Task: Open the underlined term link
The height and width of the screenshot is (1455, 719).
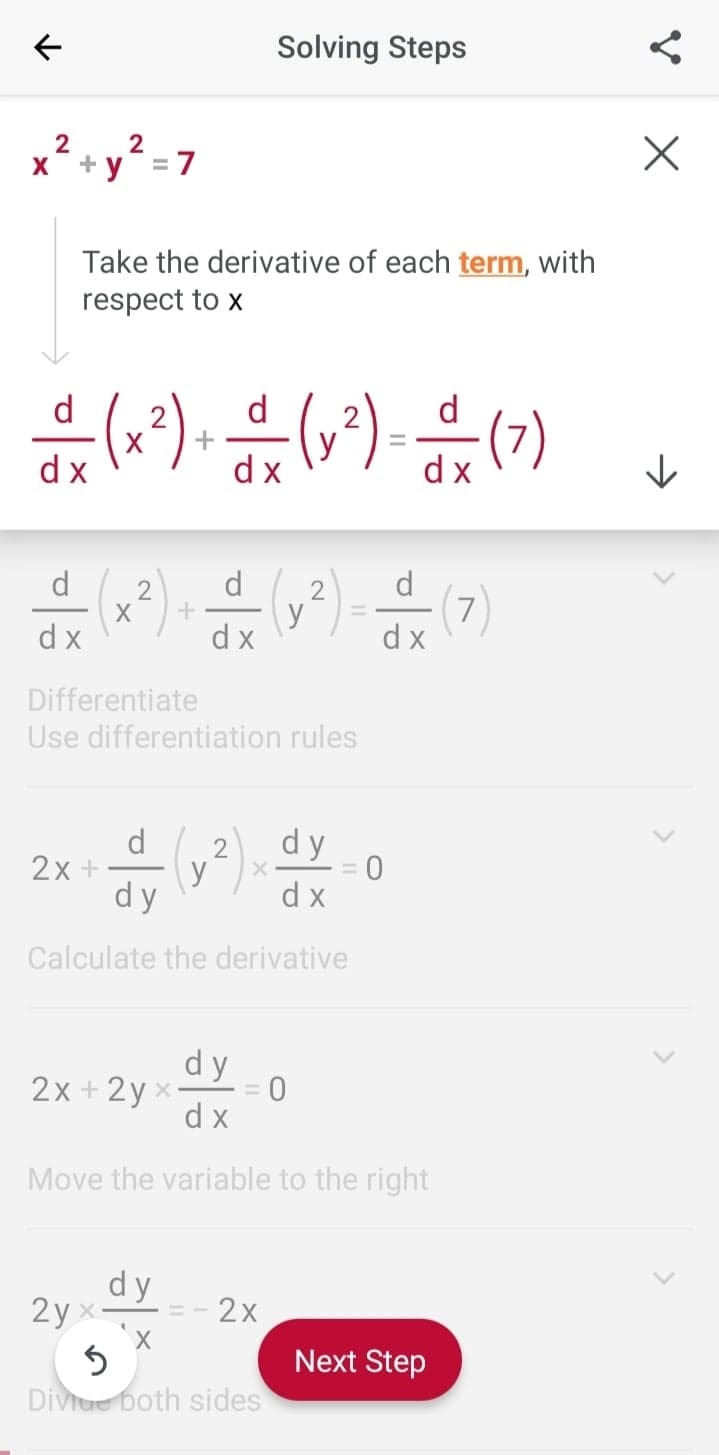Action: (491, 262)
